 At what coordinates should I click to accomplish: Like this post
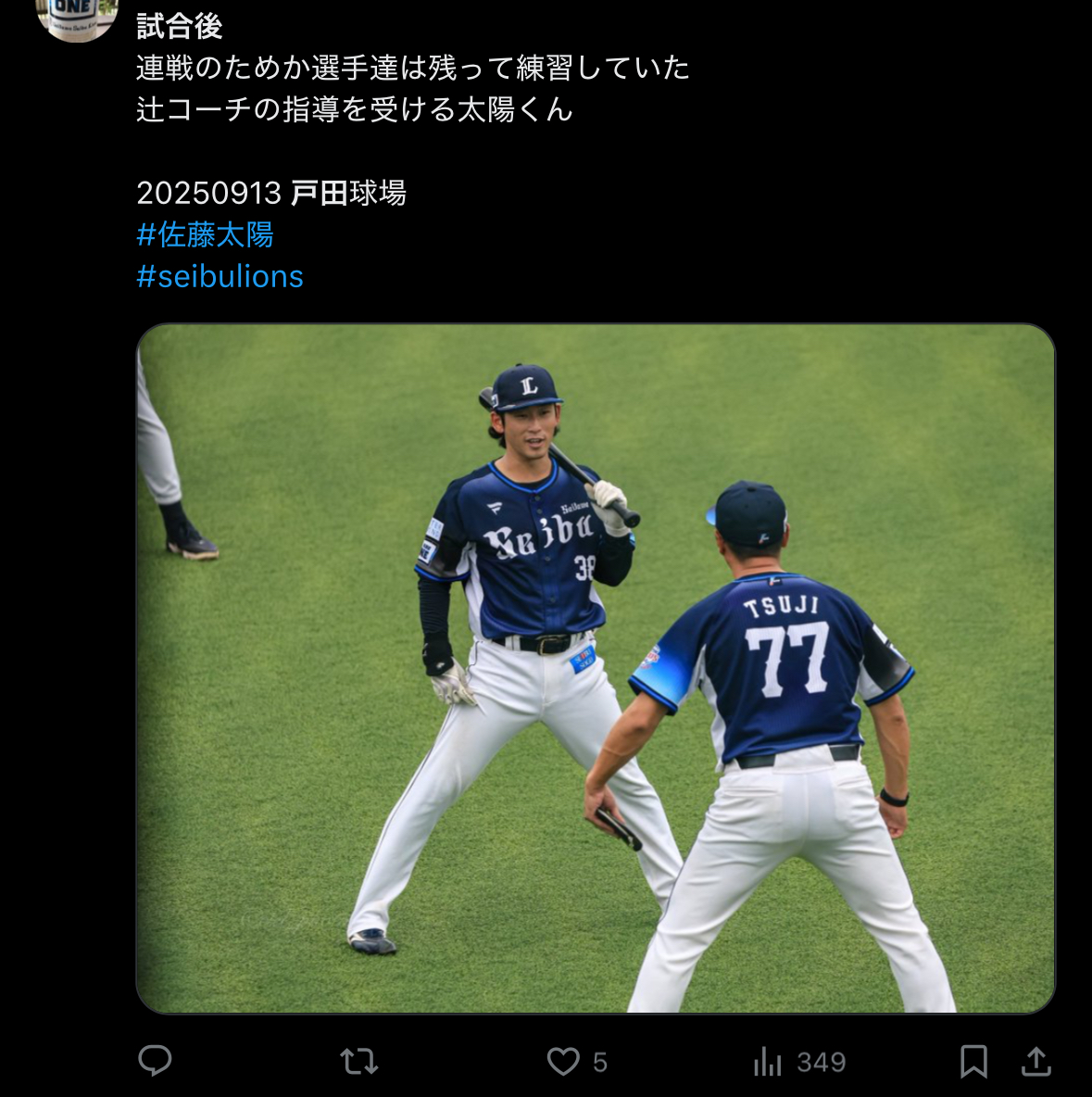pos(563,1061)
